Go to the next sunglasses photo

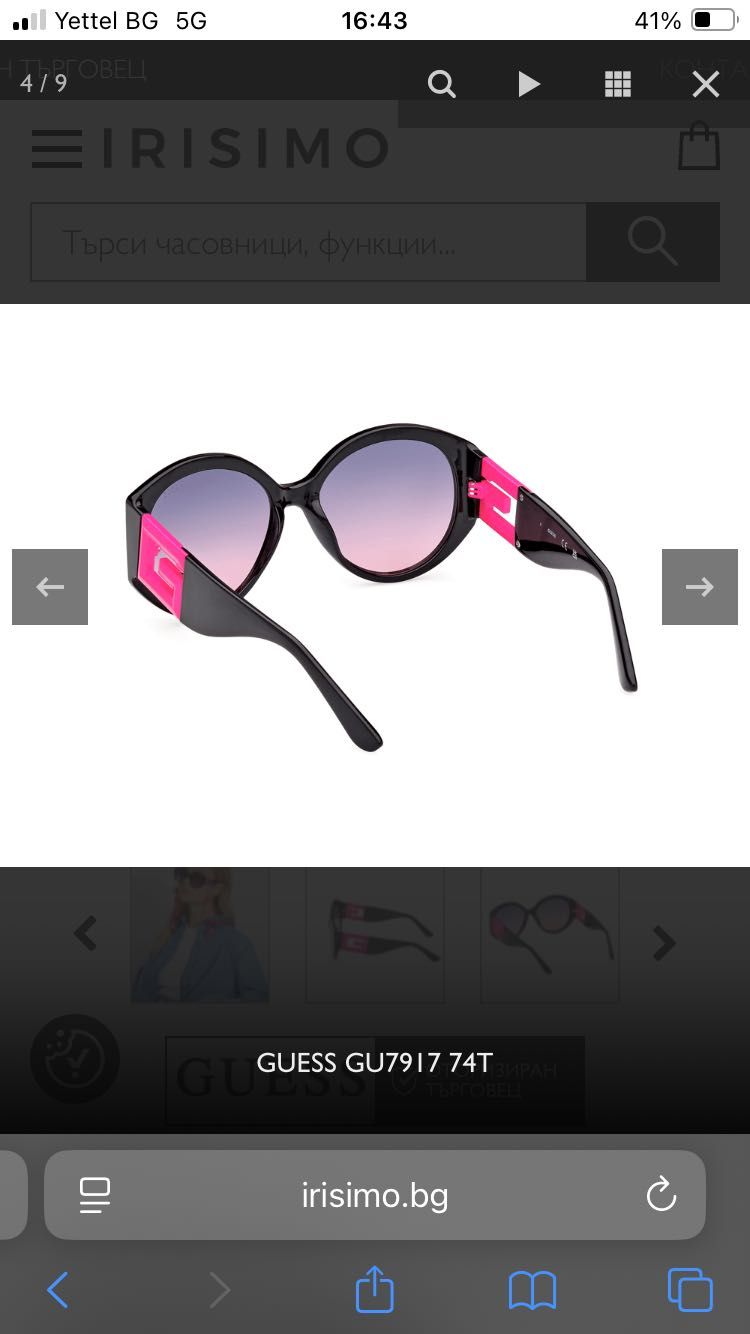[x=699, y=587]
